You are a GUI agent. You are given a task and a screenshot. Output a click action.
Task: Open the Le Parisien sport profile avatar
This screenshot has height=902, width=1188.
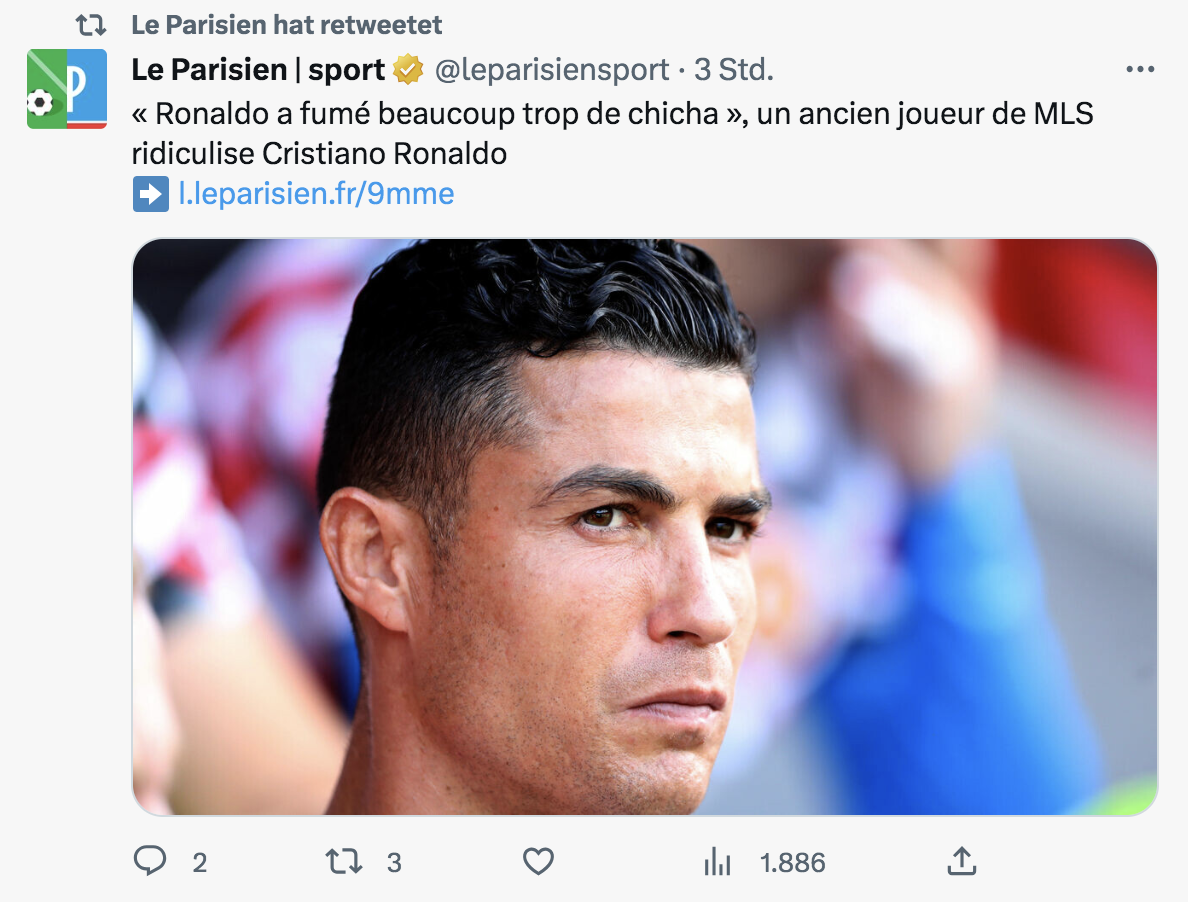[x=67, y=88]
